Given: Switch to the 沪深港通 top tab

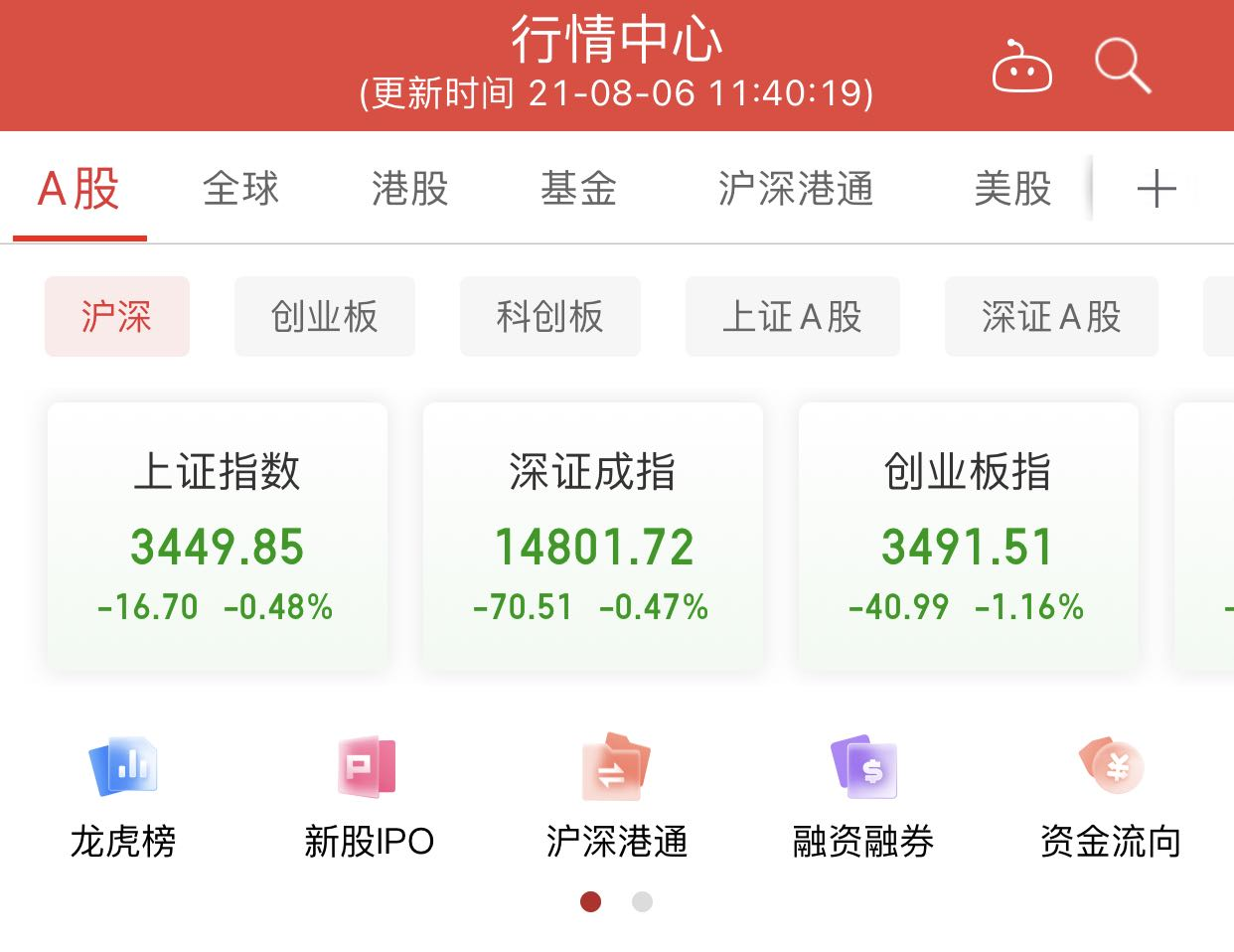Looking at the screenshot, I should tap(795, 189).
